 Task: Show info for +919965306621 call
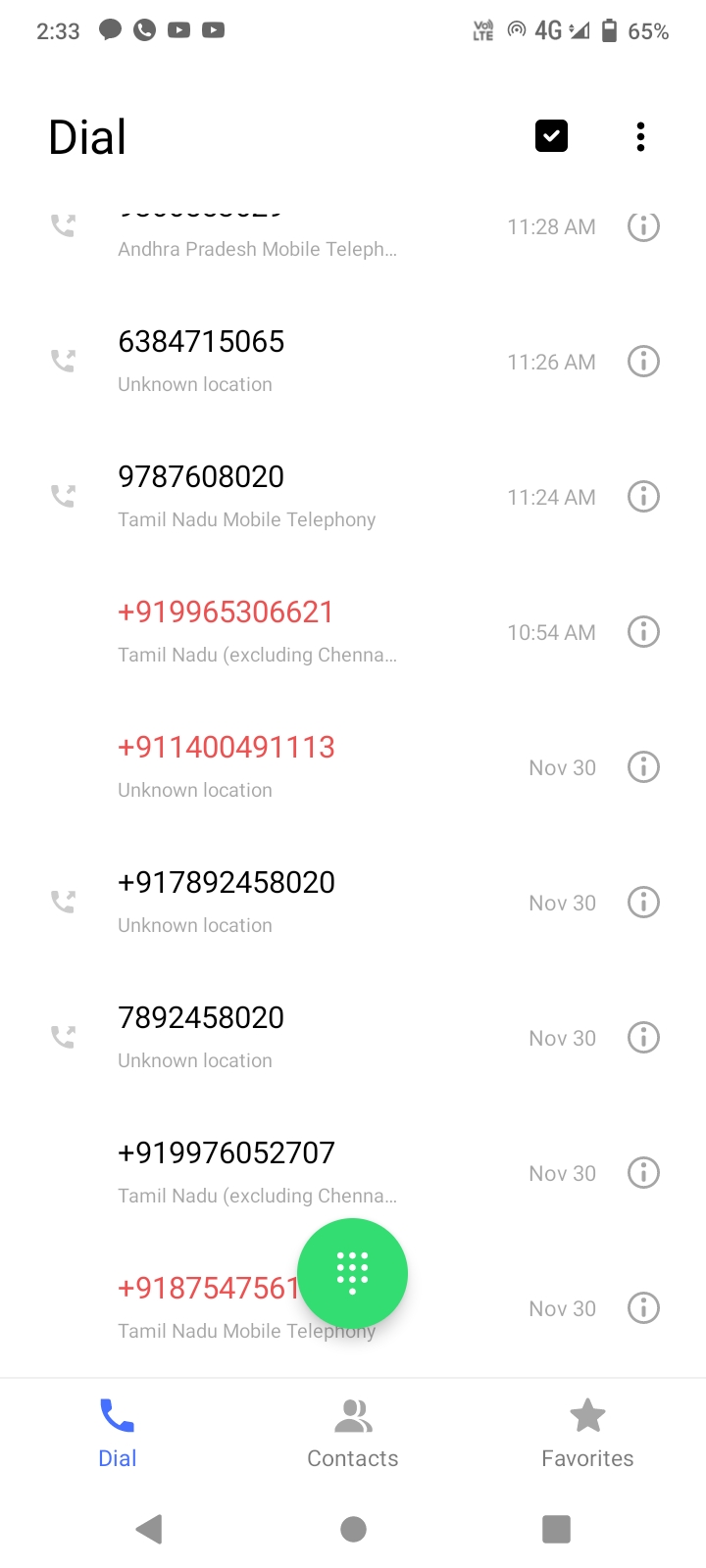(643, 632)
